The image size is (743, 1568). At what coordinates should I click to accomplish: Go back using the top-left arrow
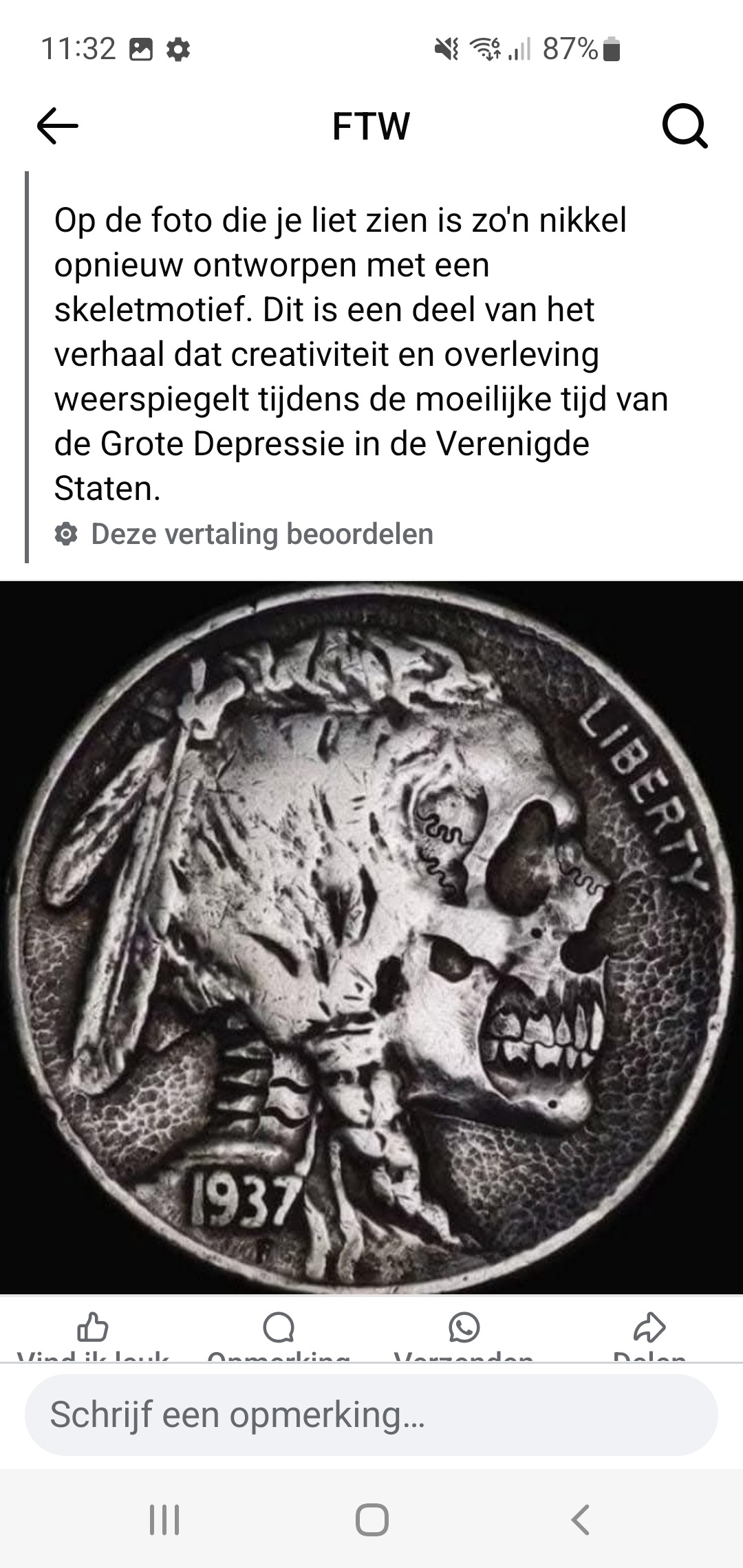pyautogui.click(x=58, y=127)
